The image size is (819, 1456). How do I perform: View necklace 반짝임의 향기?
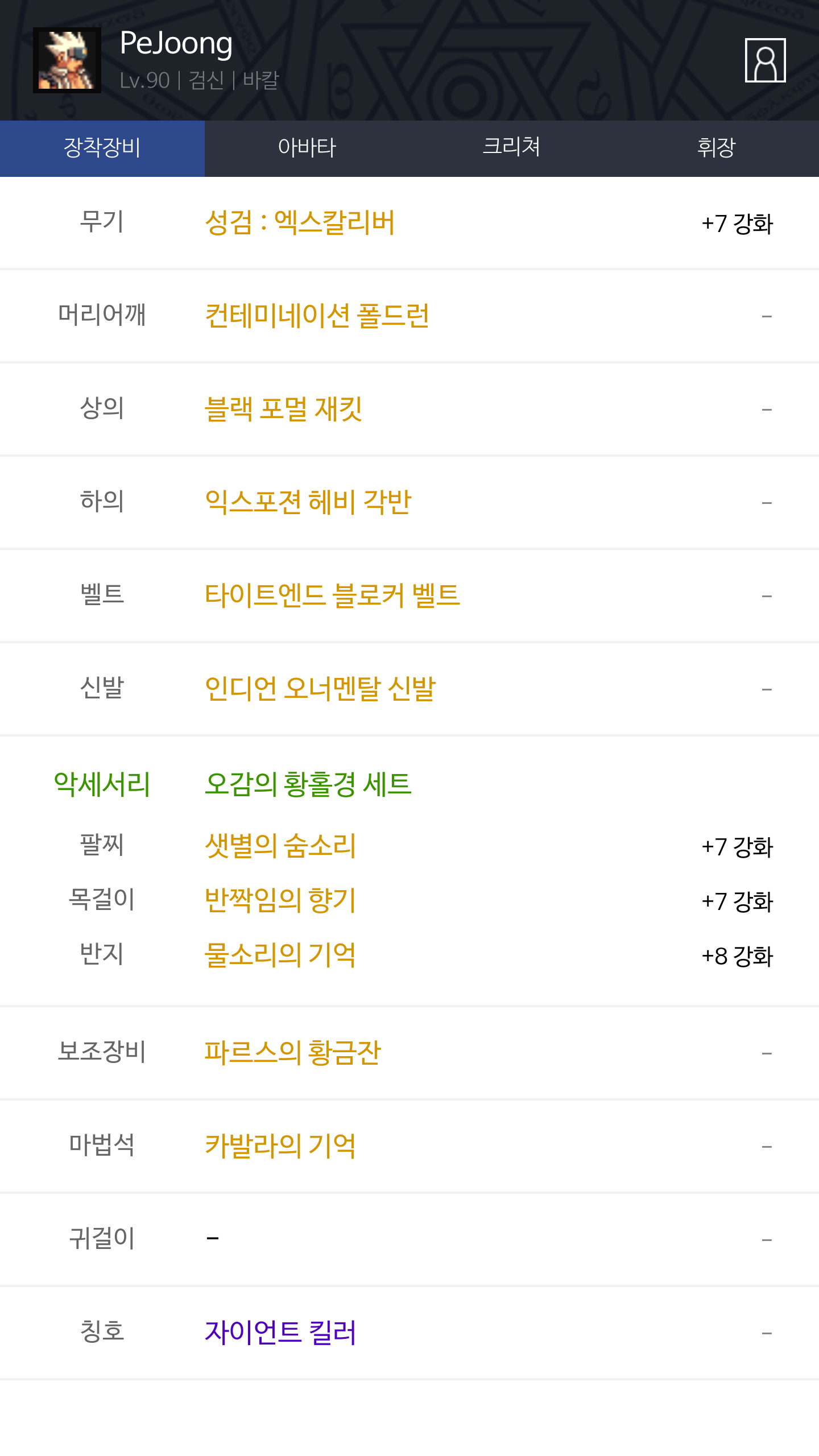[280, 900]
